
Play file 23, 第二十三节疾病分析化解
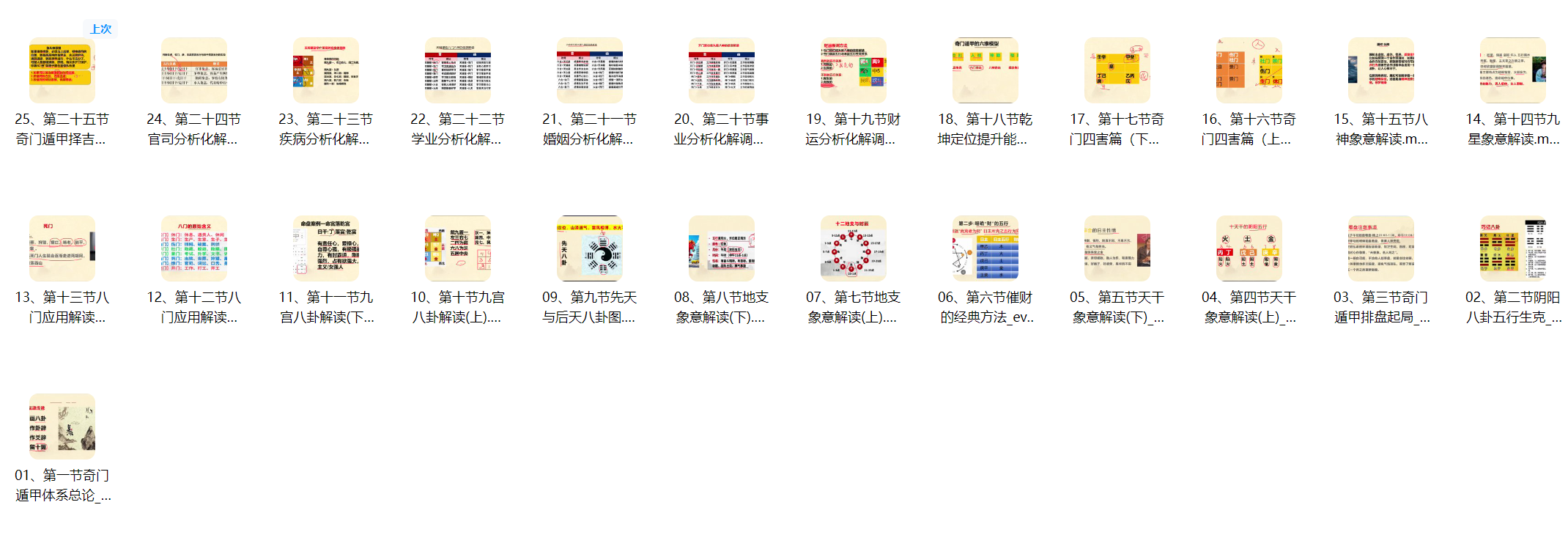coord(326,70)
